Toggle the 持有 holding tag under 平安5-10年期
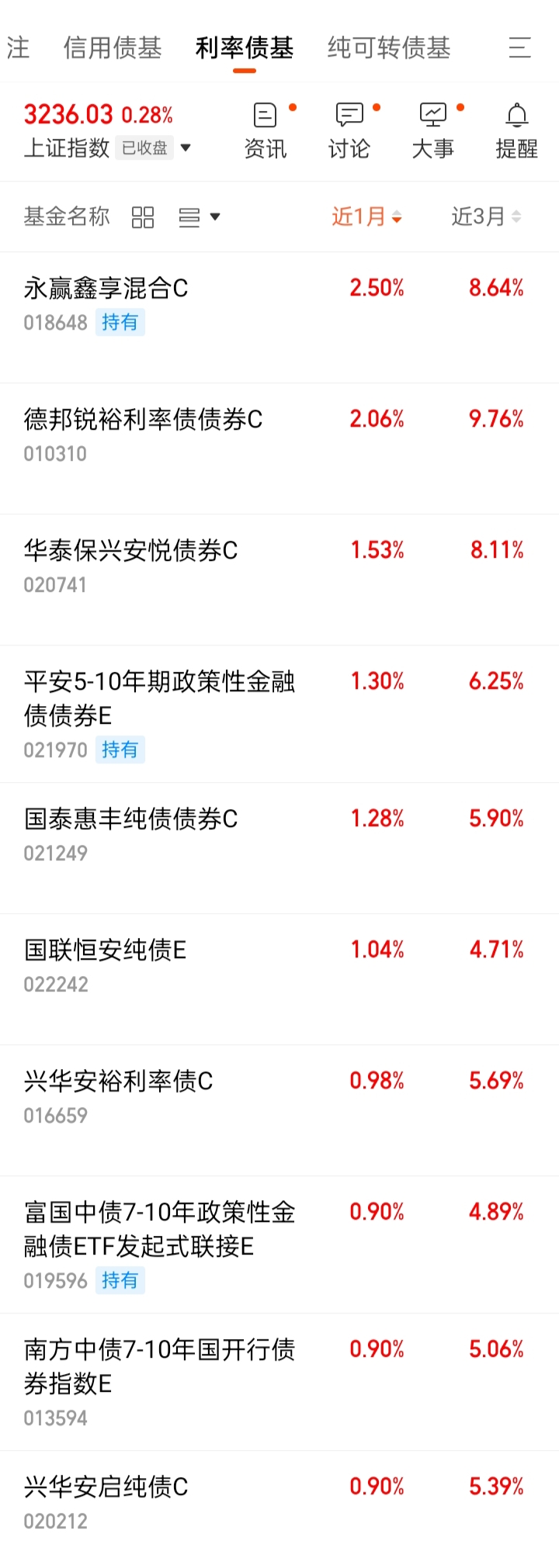 point(120,750)
